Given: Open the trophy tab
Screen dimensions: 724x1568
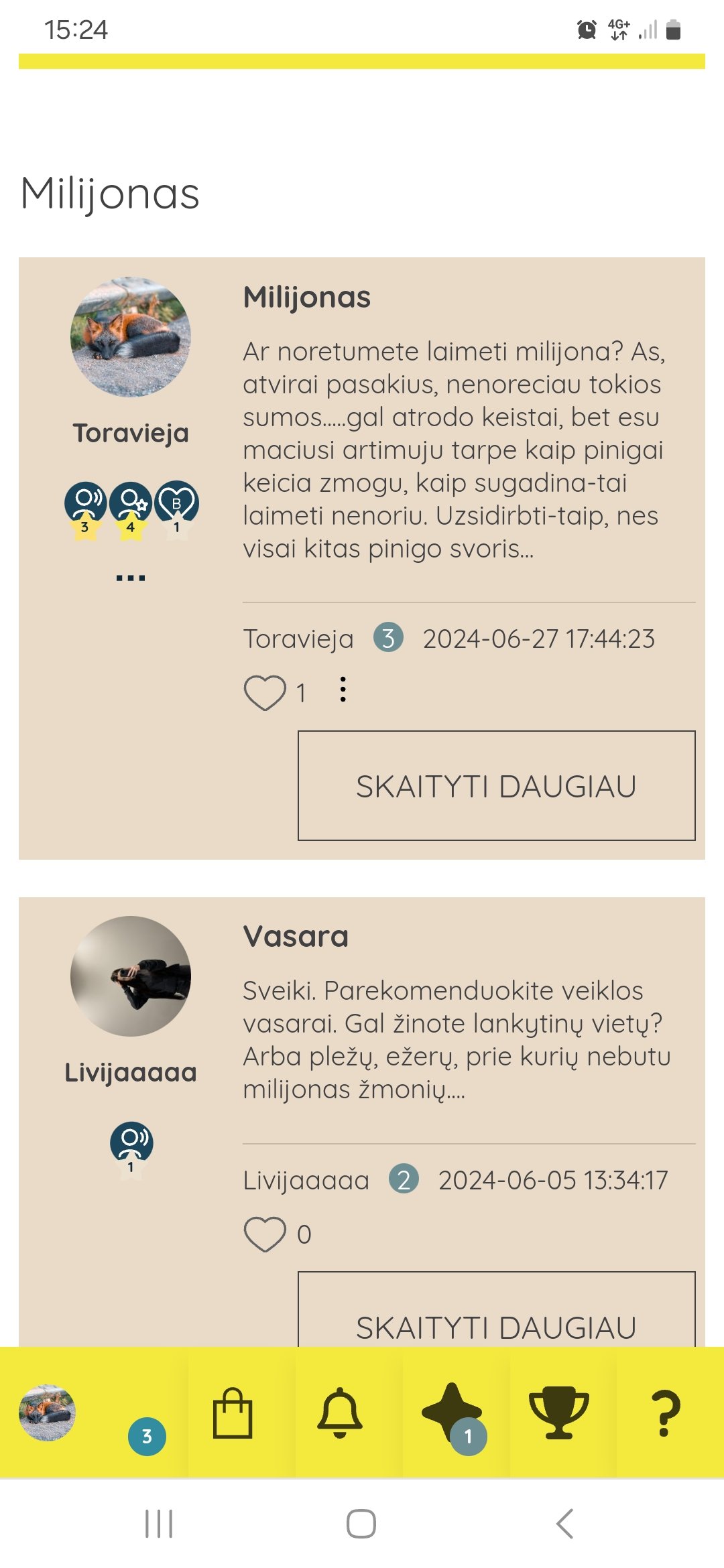Looking at the screenshot, I should 558,1413.
